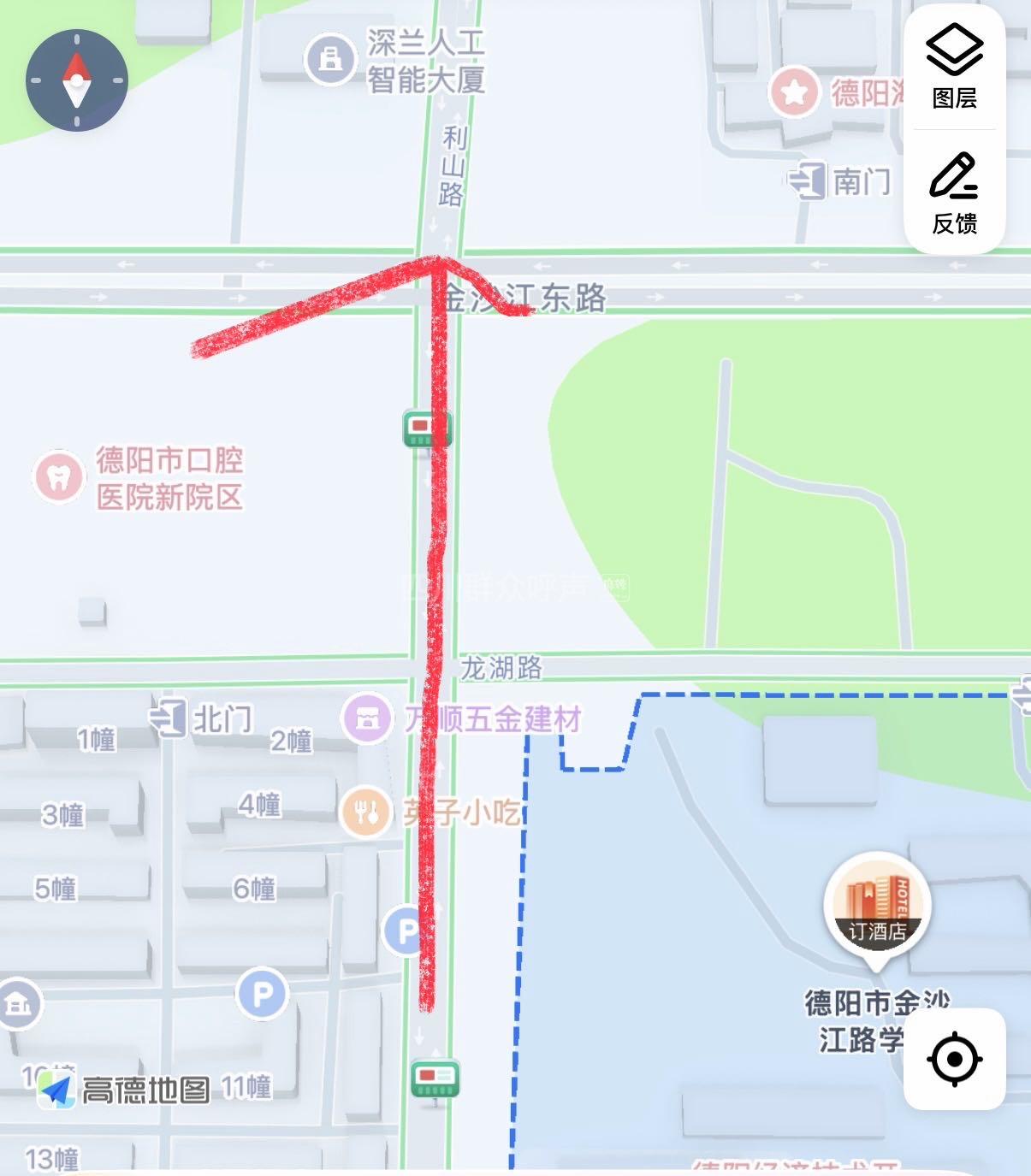Select the 英子小吃 restaurant marker
Image resolution: width=1031 pixels, height=1176 pixels.
click(x=366, y=812)
